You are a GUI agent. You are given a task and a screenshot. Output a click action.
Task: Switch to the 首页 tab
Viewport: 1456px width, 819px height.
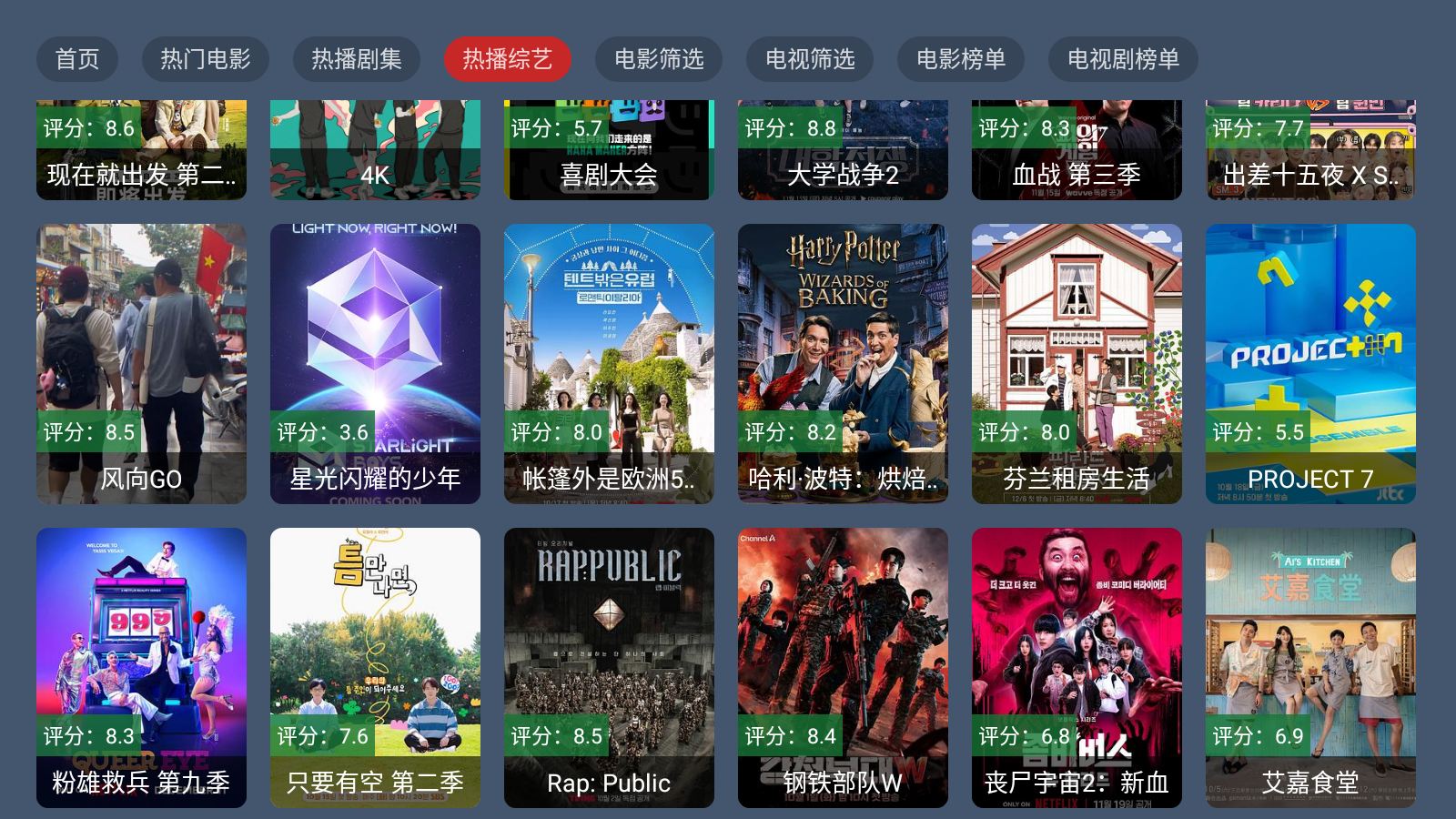click(77, 59)
